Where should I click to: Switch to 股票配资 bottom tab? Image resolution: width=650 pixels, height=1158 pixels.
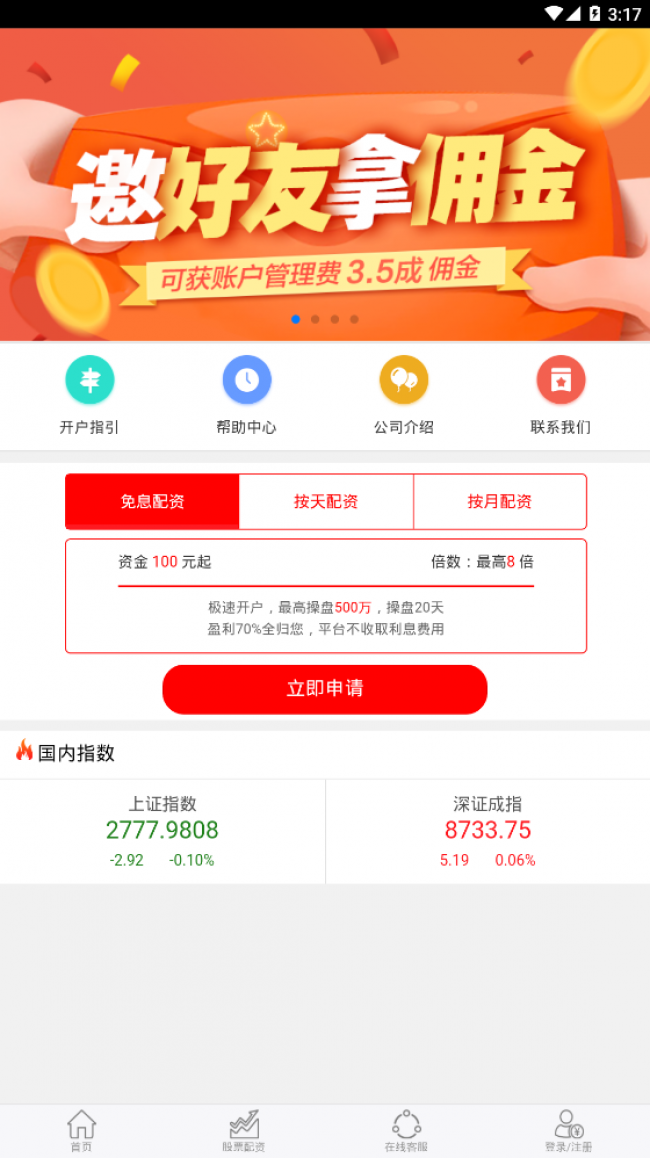(x=244, y=1131)
